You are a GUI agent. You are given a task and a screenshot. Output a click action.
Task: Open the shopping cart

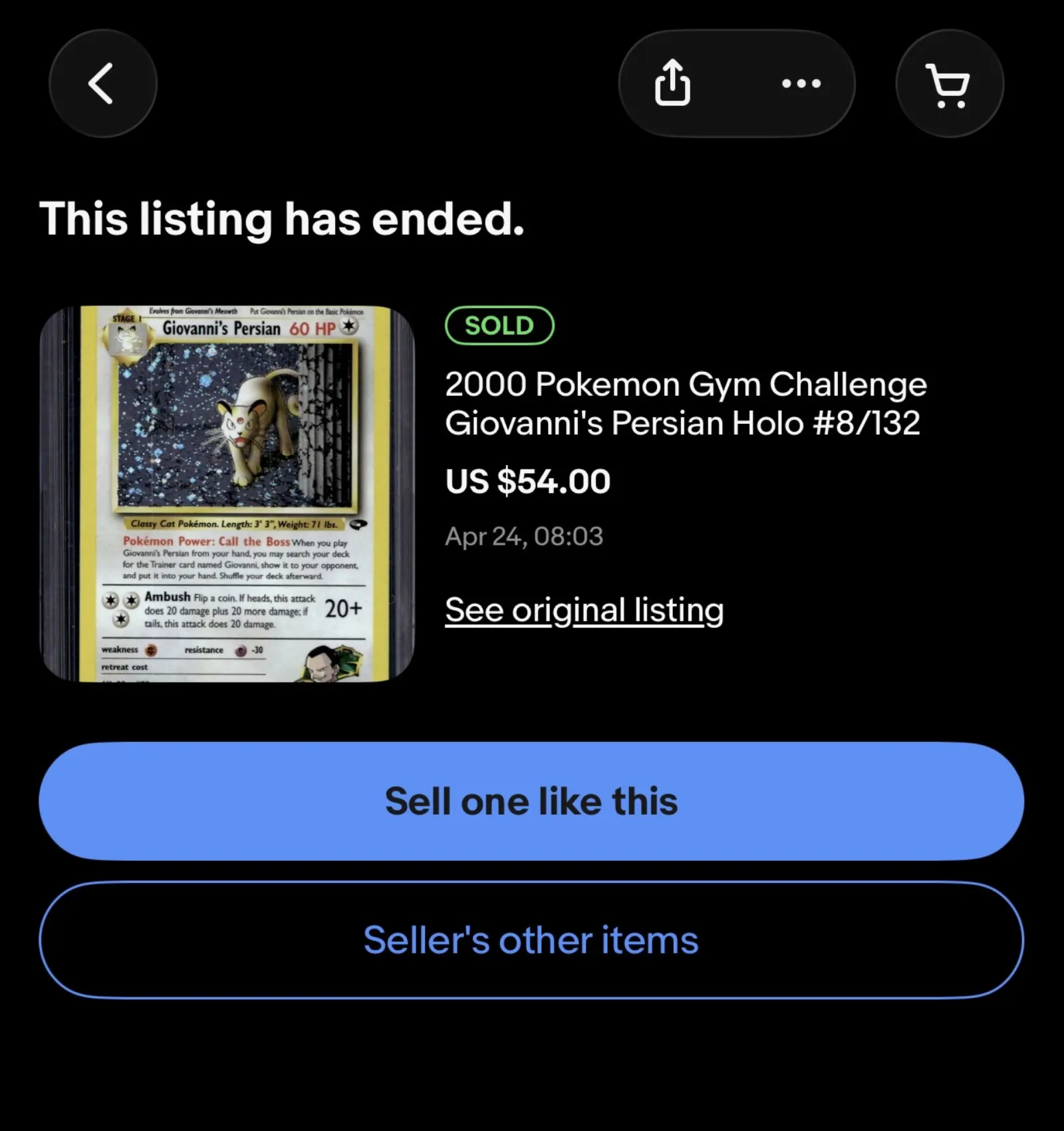949,84
